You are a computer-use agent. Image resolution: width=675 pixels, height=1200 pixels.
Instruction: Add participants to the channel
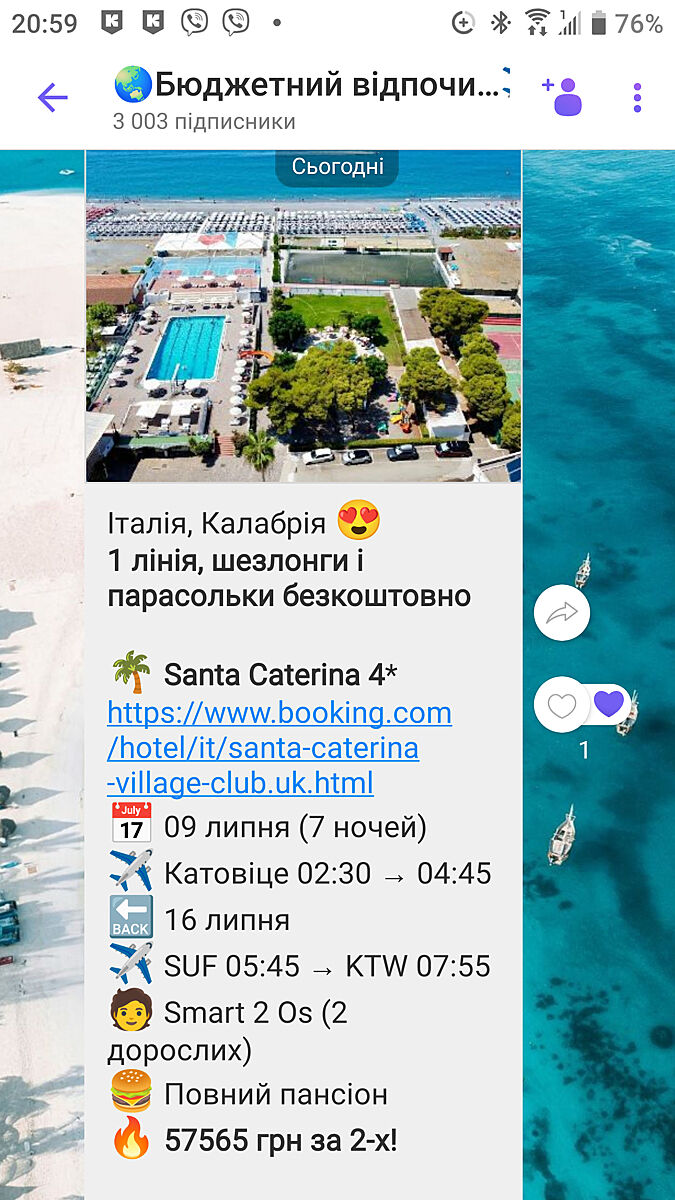pyautogui.click(x=563, y=97)
